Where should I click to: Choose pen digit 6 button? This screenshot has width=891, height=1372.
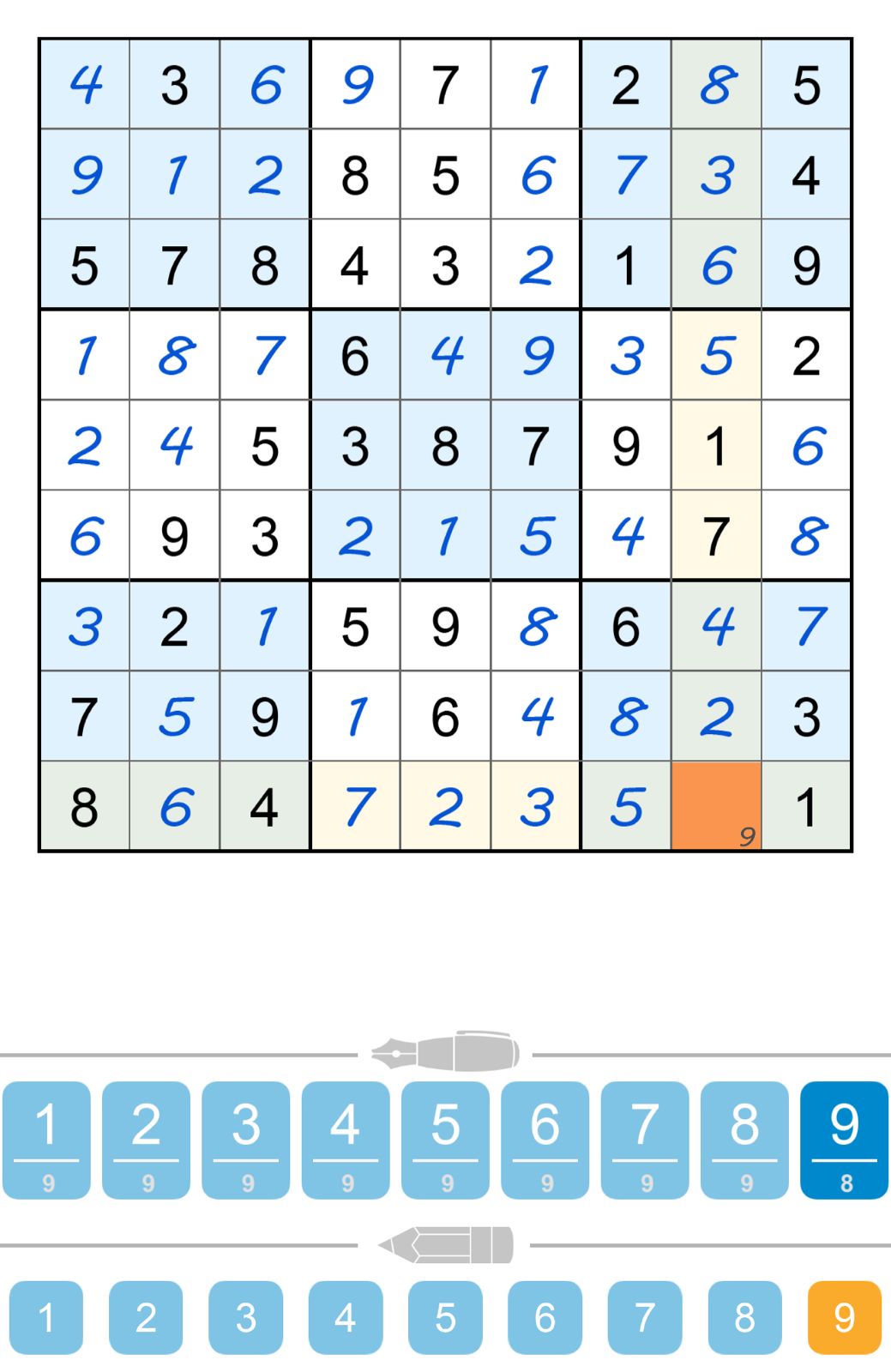[545, 1140]
